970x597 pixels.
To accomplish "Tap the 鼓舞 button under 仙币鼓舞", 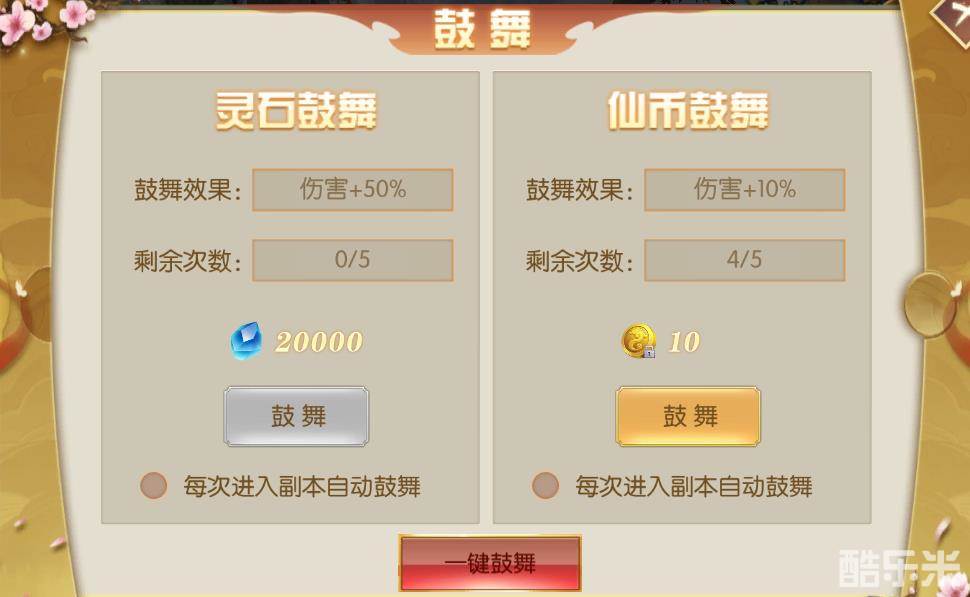I will [x=688, y=416].
